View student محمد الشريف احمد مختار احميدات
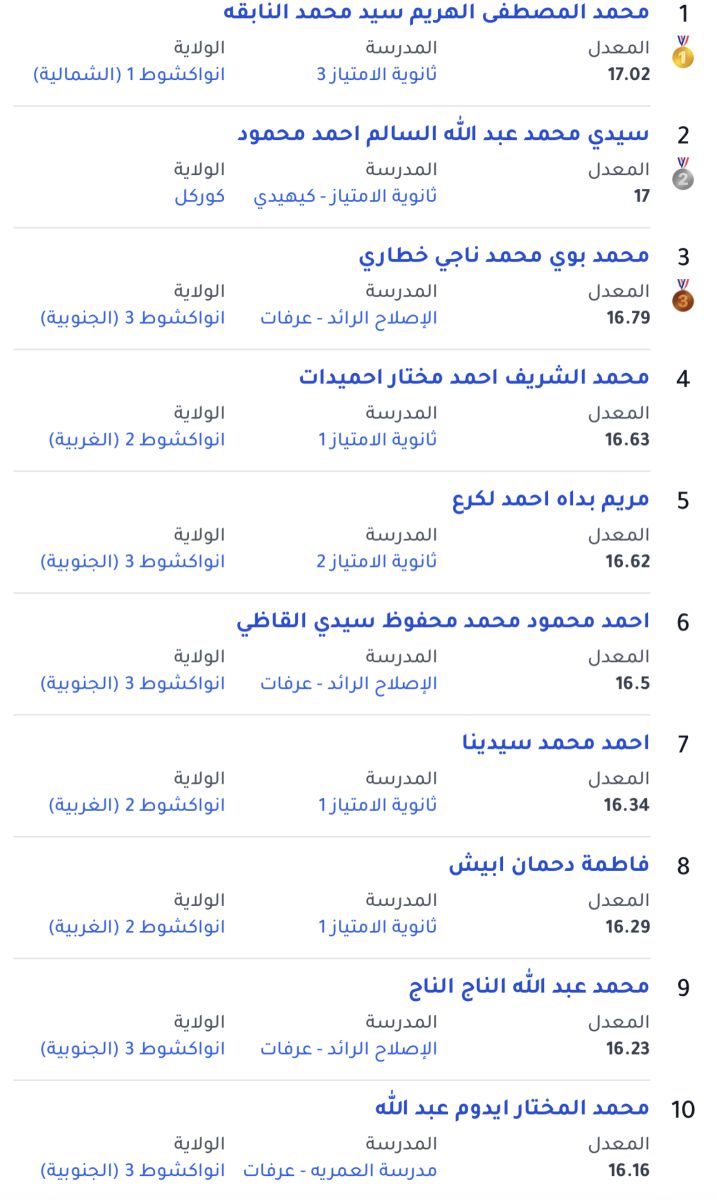This screenshot has width=717, height=1200. point(474,378)
